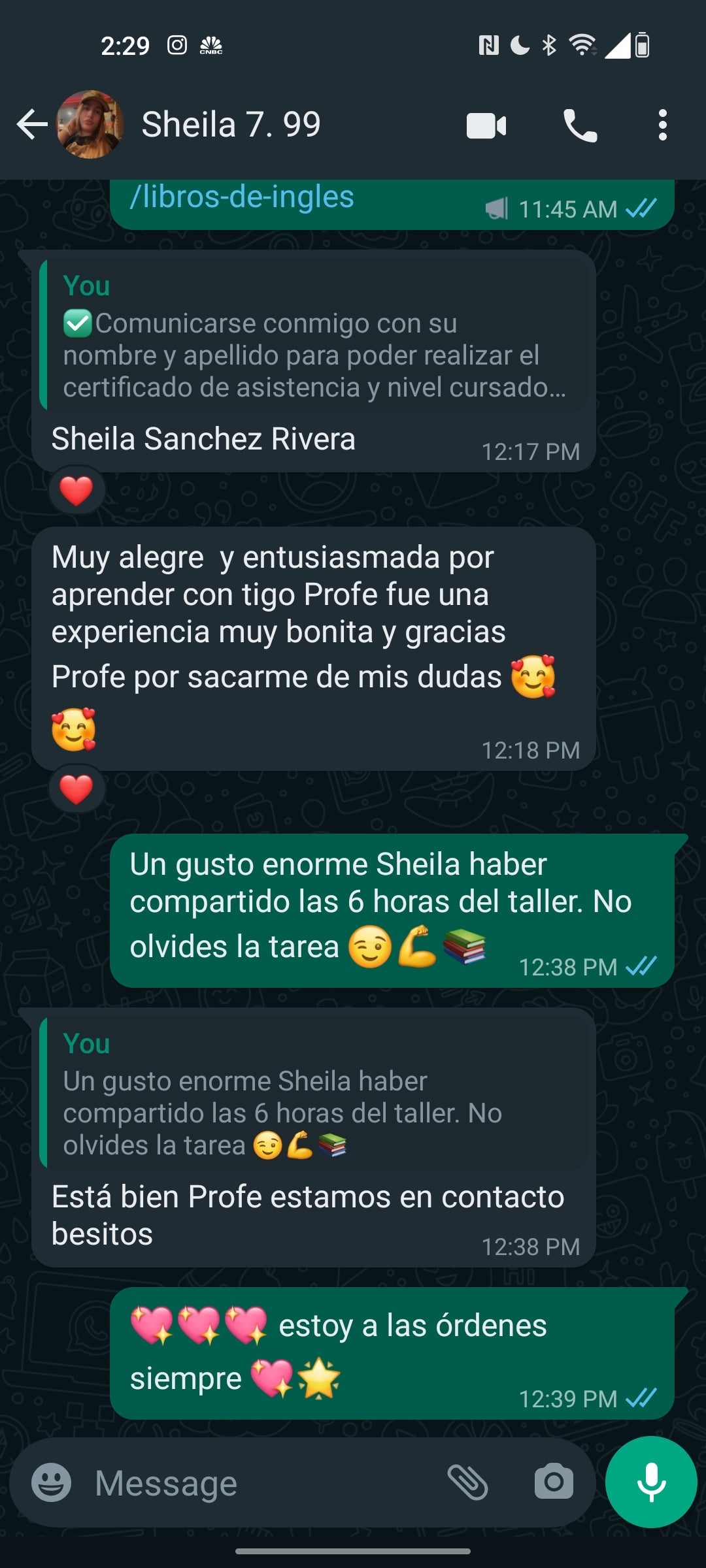The image size is (706, 1568).
Task: Open the three-dot overflow menu
Action: click(x=663, y=125)
